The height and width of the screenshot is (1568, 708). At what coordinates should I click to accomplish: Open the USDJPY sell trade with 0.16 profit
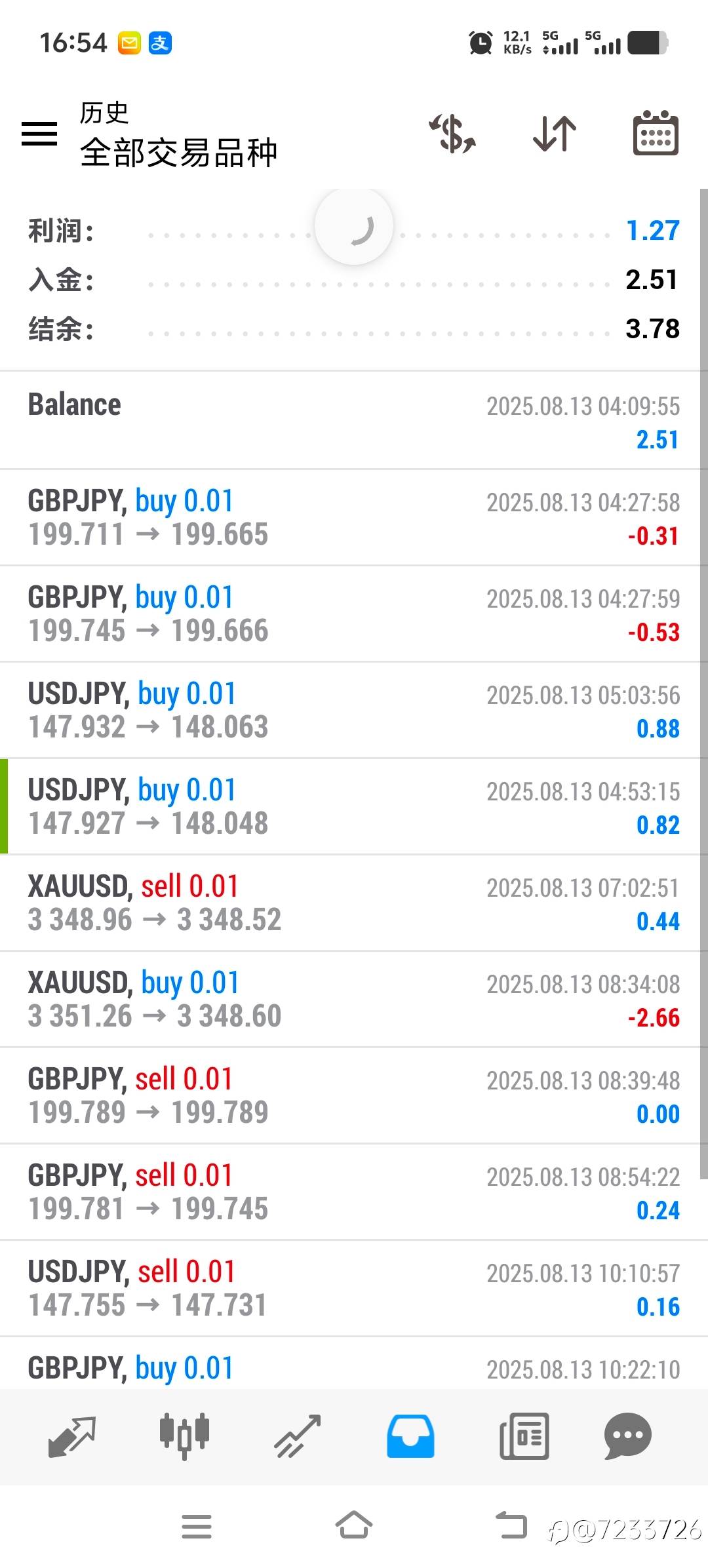point(350,1288)
